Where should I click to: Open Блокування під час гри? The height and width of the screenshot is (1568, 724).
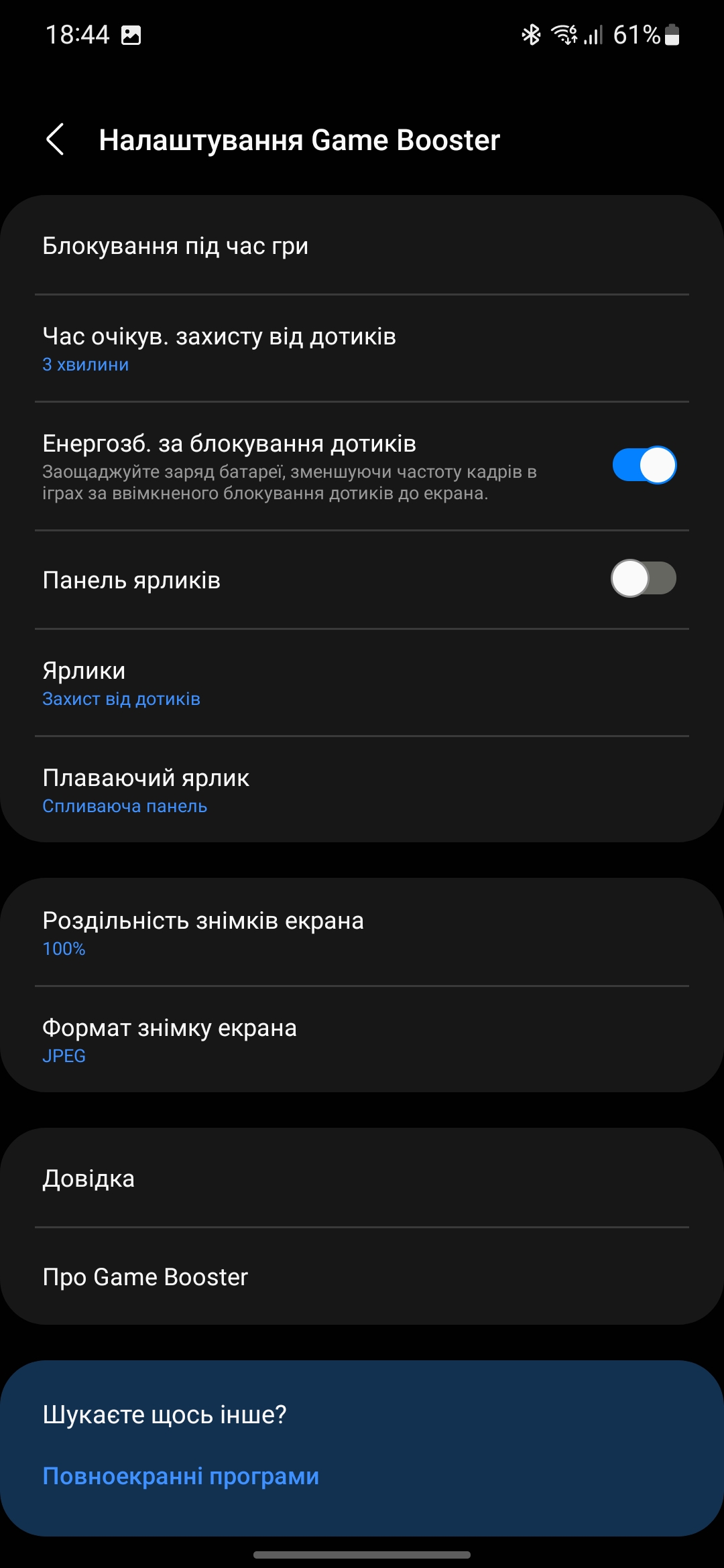(x=362, y=246)
